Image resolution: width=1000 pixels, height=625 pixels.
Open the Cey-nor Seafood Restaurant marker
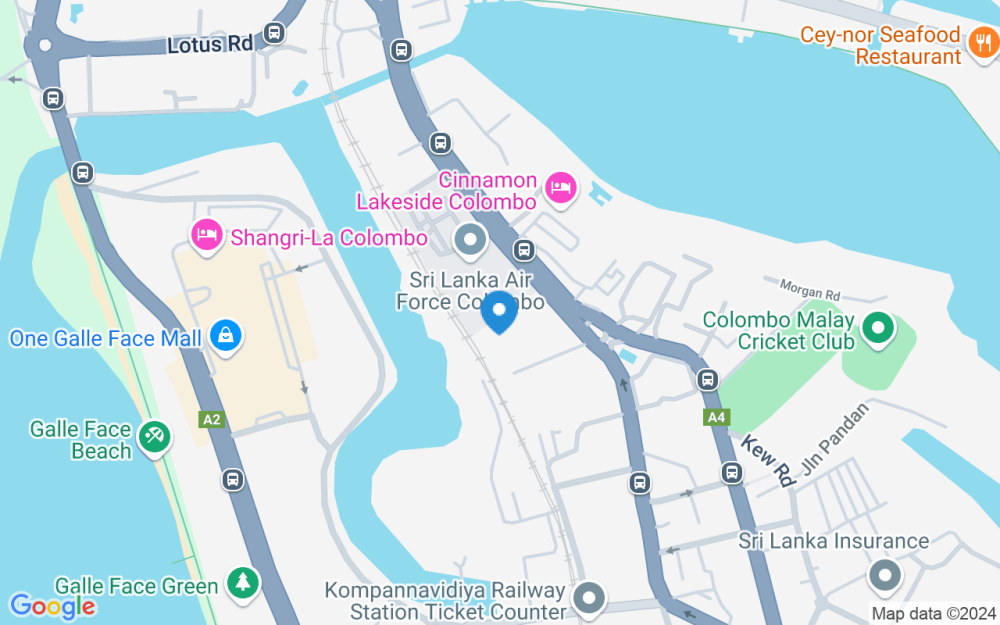coord(983,44)
